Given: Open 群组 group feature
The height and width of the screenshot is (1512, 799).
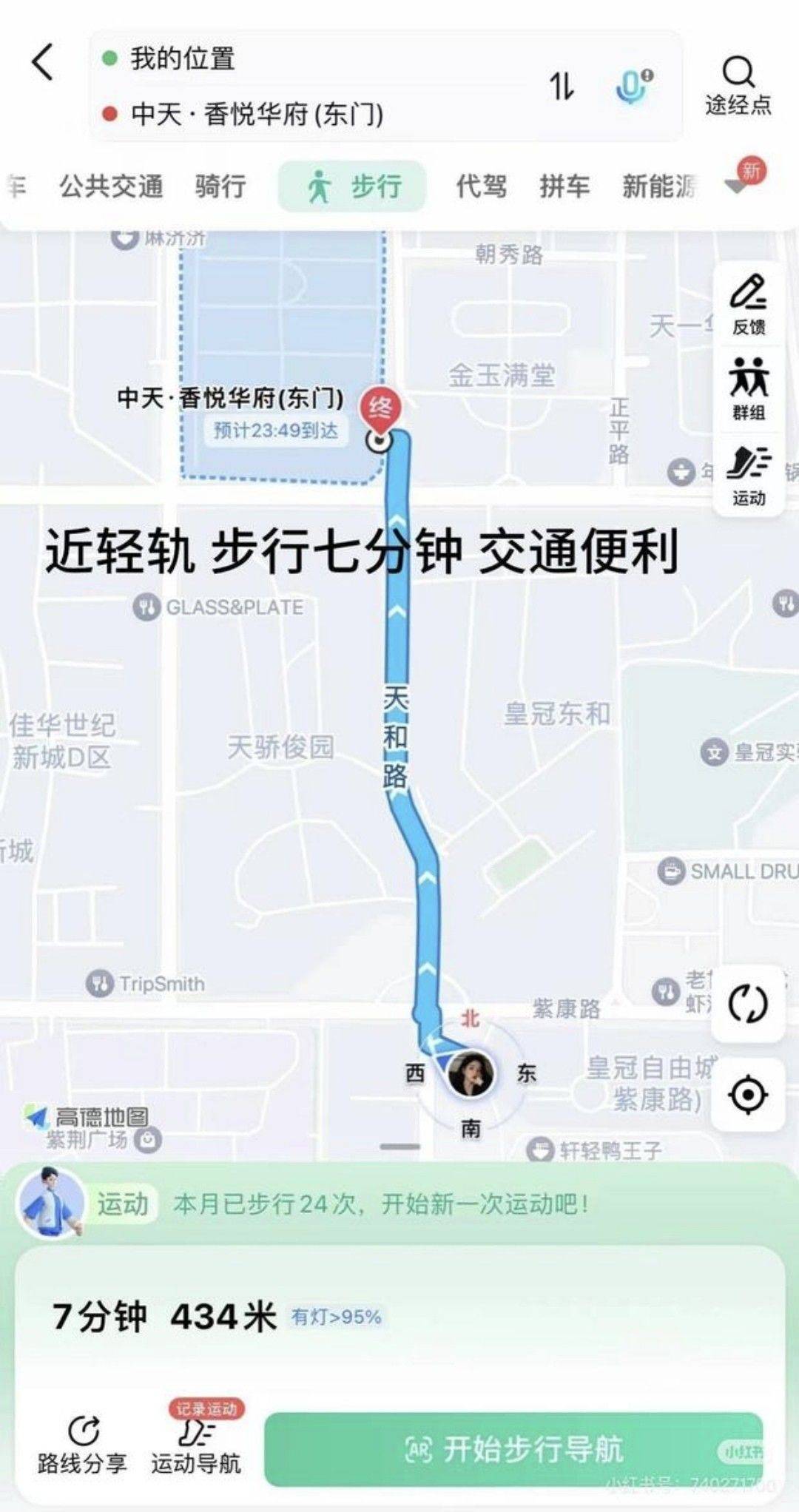Looking at the screenshot, I should point(749,389).
